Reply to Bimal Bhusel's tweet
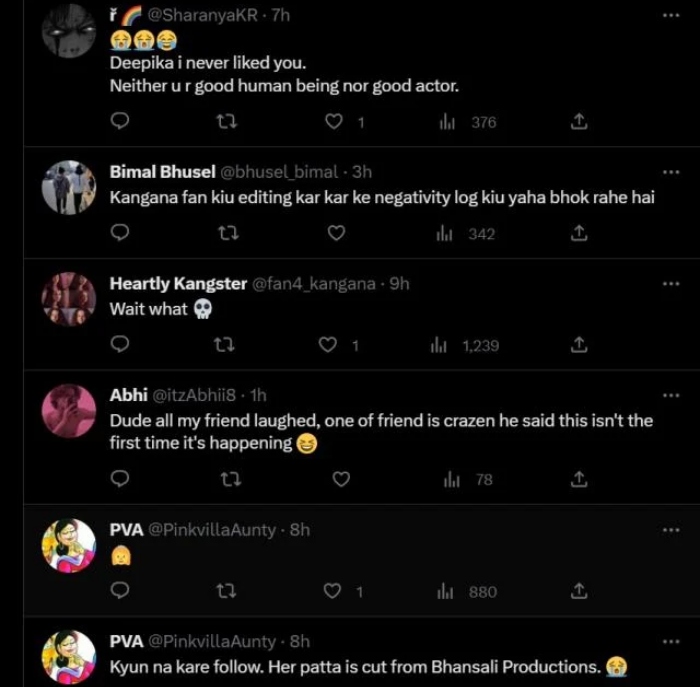This screenshot has width=700, height=687. pyautogui.click(x=119, y=233)
